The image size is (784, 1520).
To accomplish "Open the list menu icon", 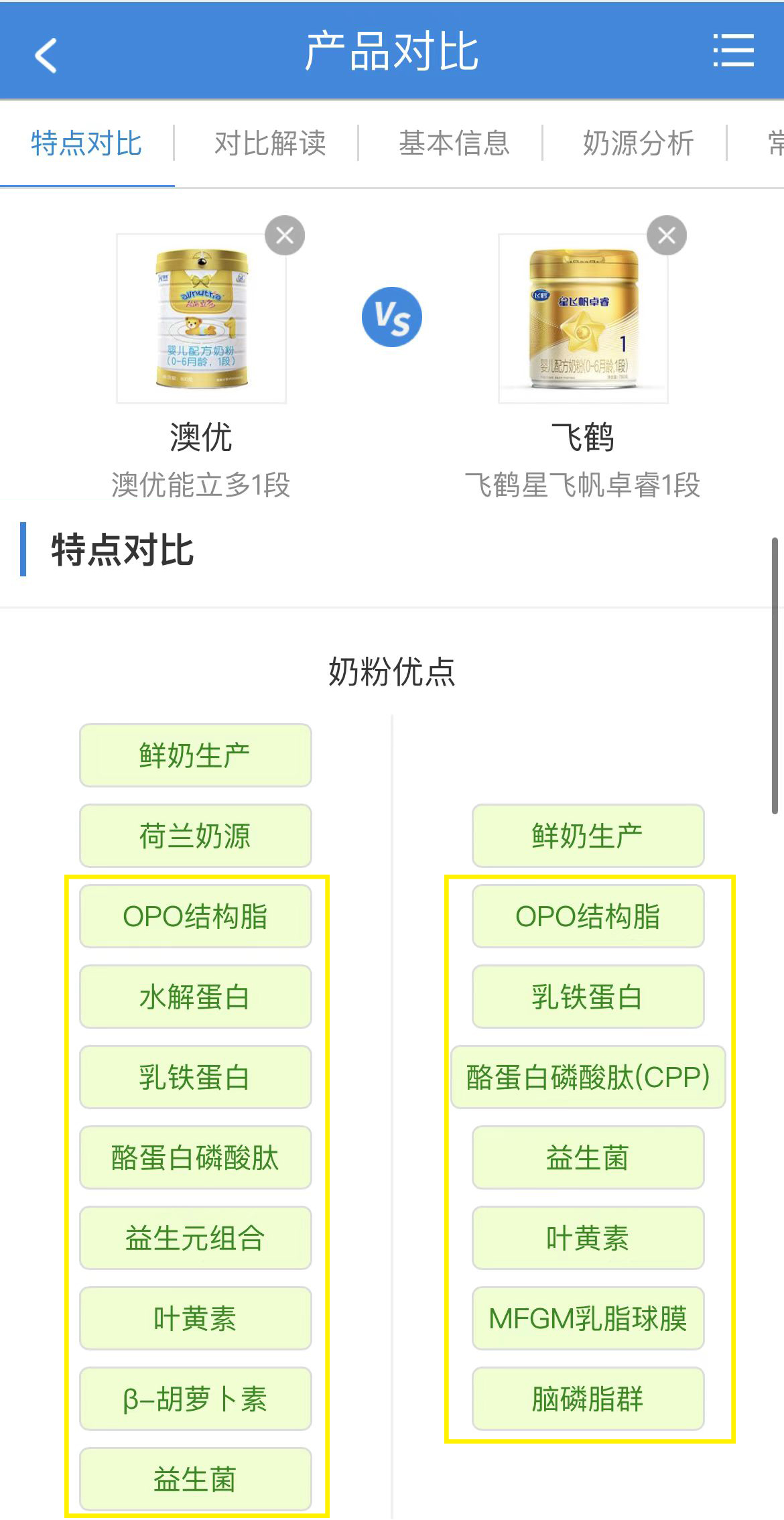I will point(733,51).
